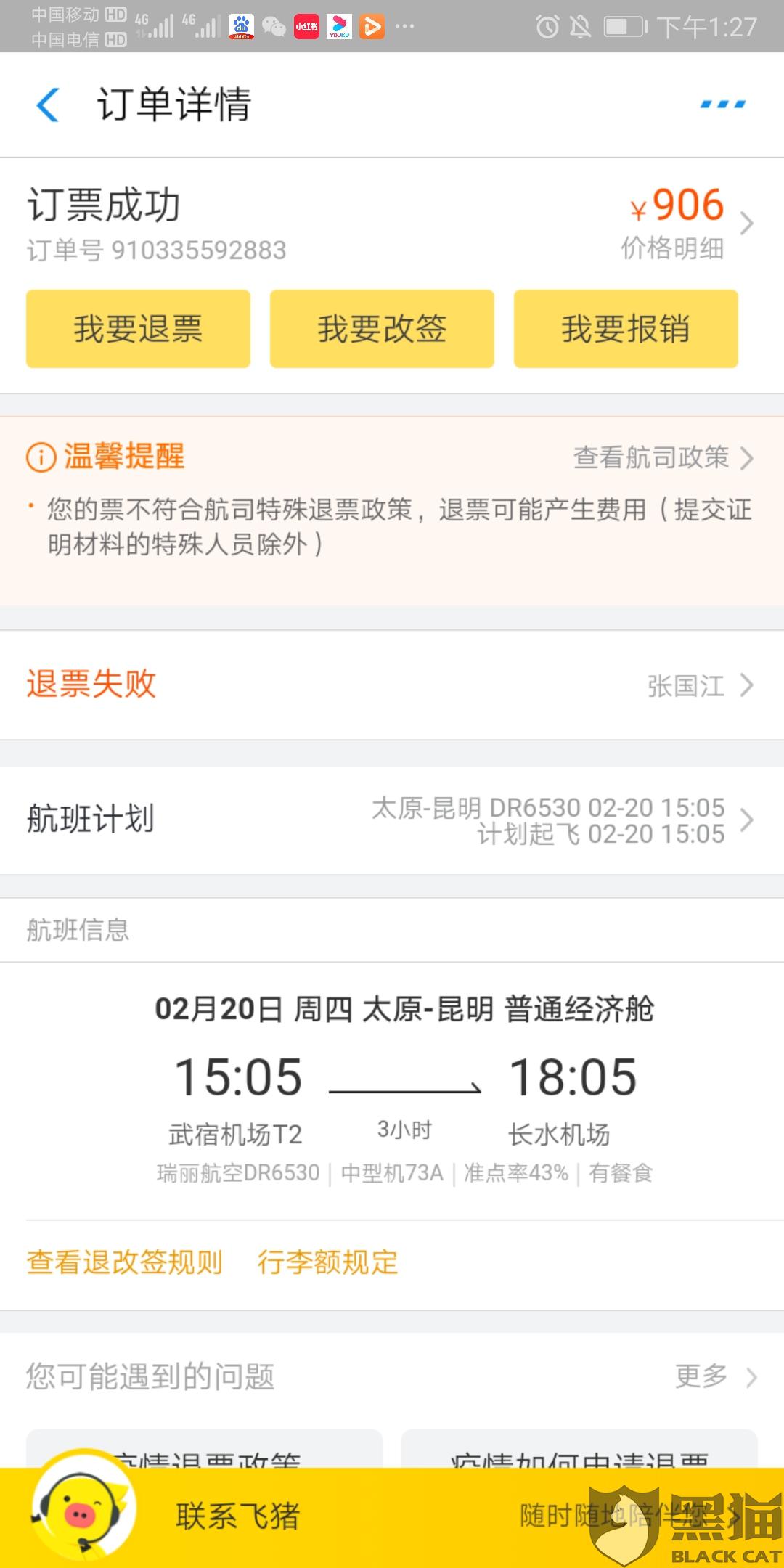Select 我要改签 to change the flight

[x=382, y=329]
